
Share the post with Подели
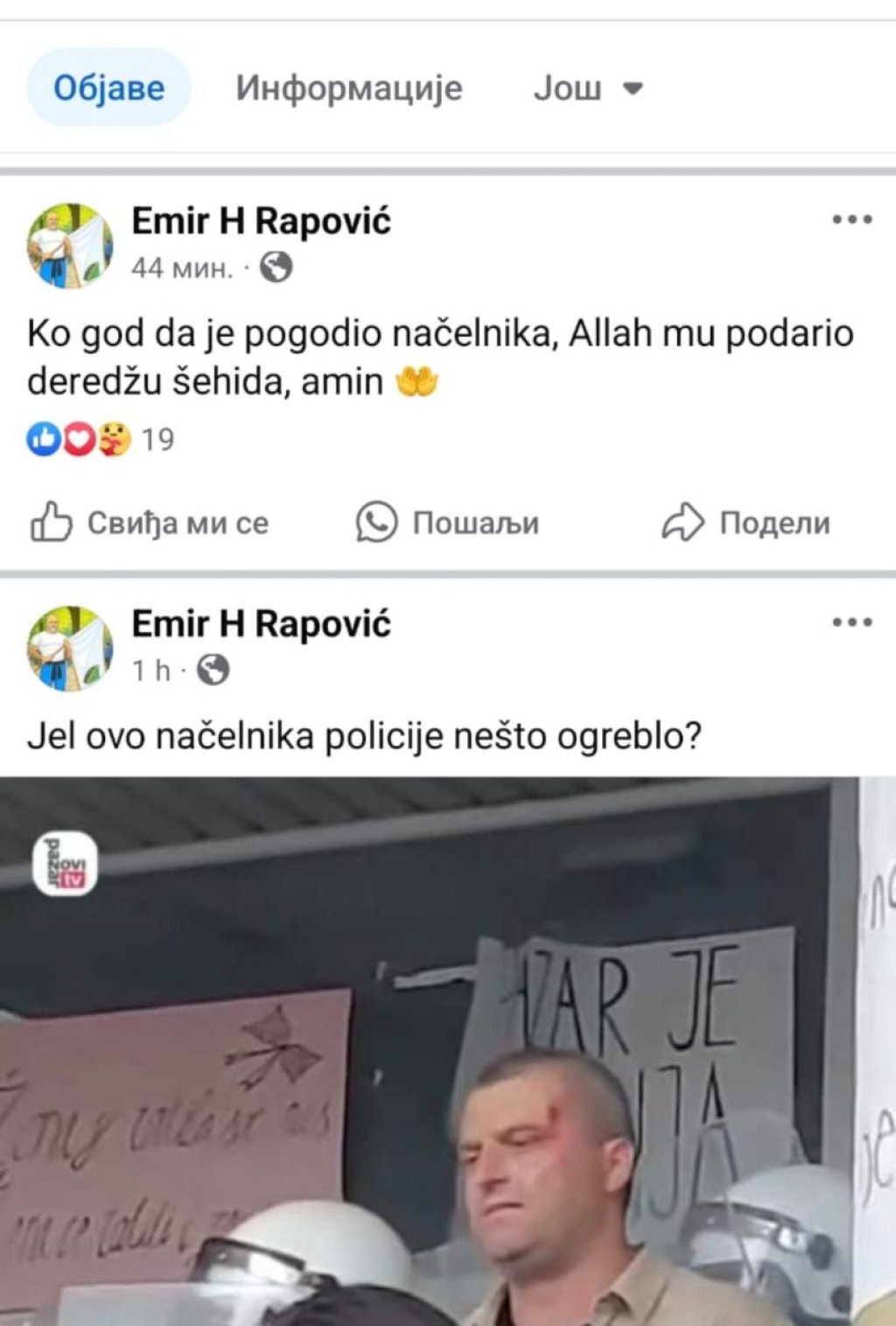[745, 523]
